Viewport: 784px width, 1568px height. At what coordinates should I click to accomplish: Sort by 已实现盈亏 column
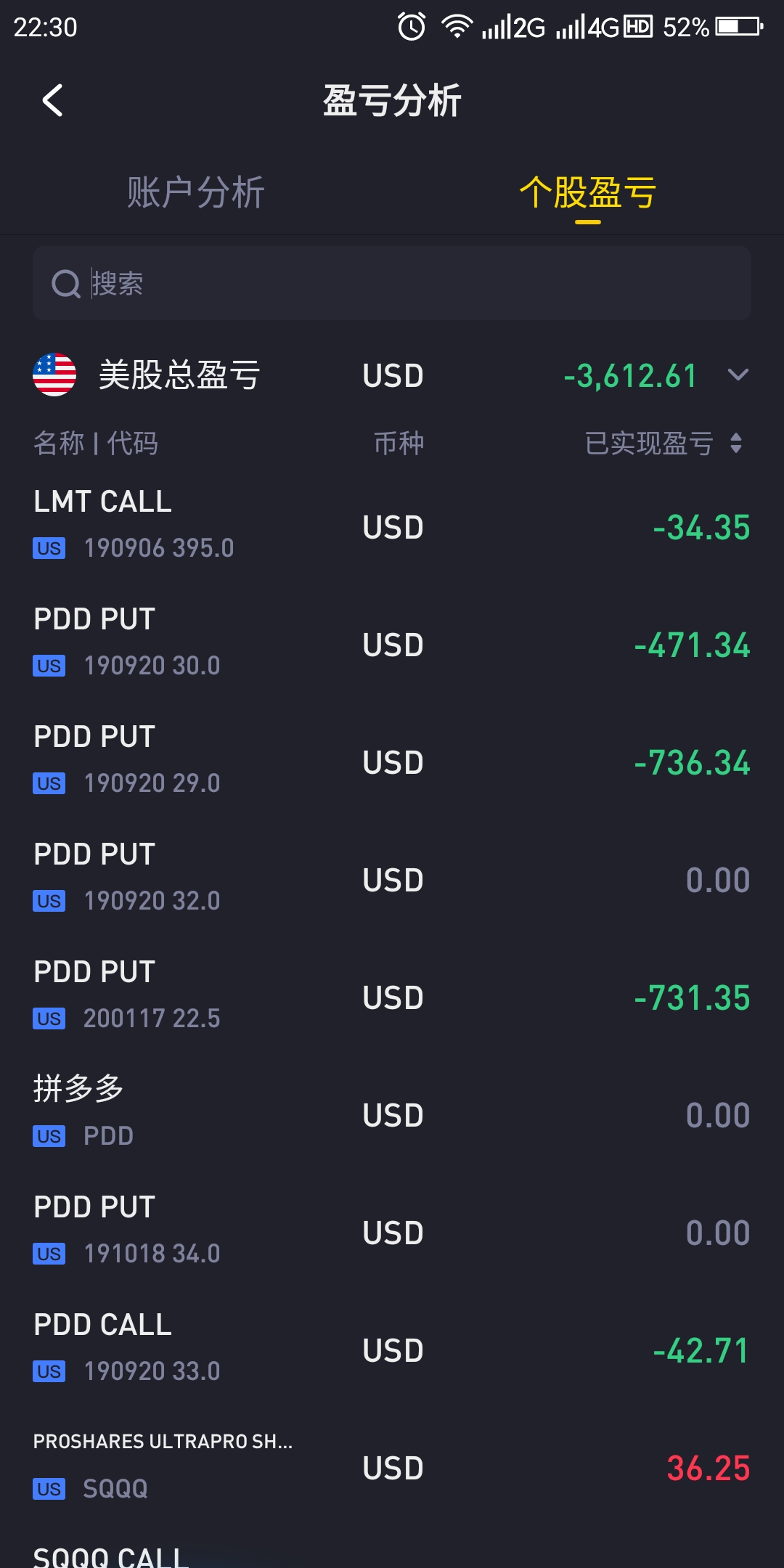(x=663, y=443)
